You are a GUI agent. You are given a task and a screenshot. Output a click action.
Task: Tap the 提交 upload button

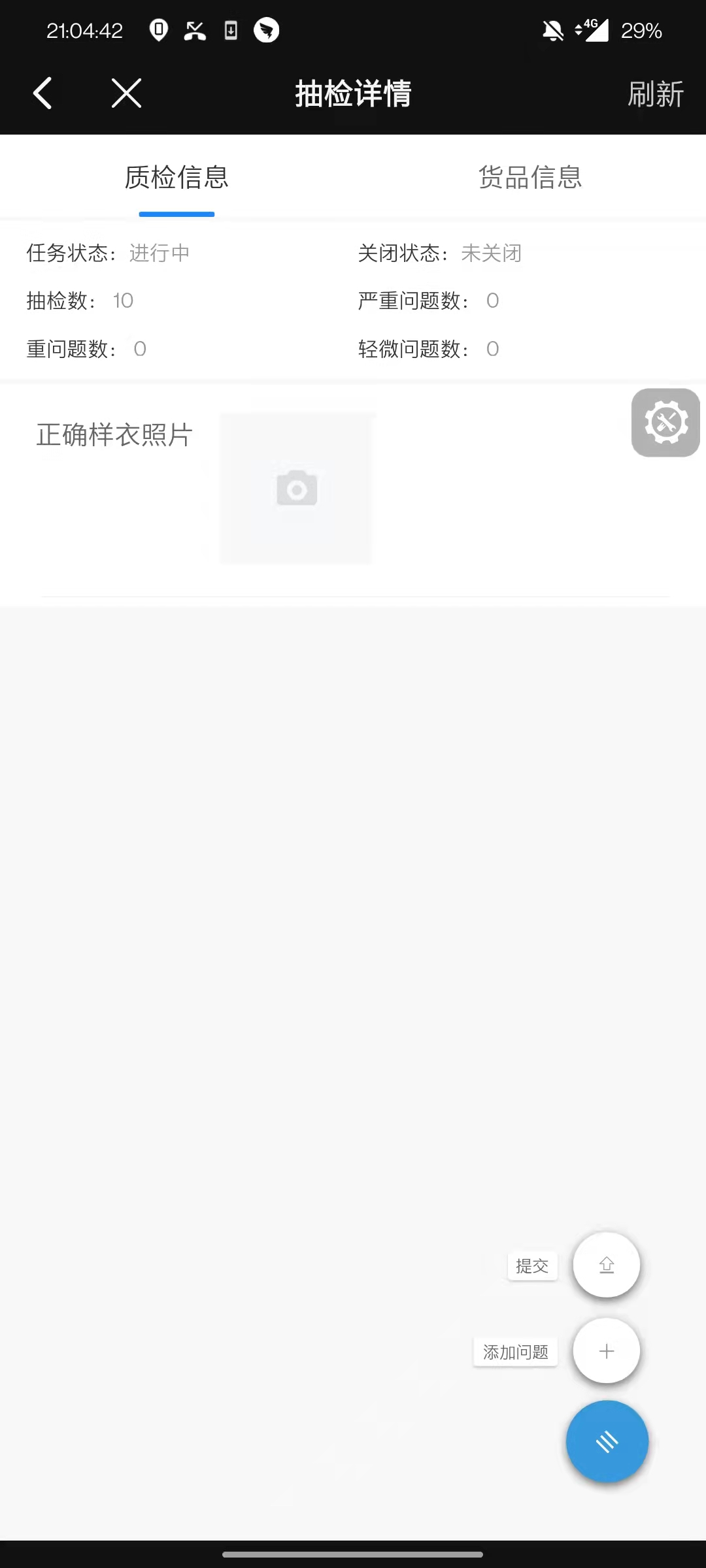pos(606,1265)
